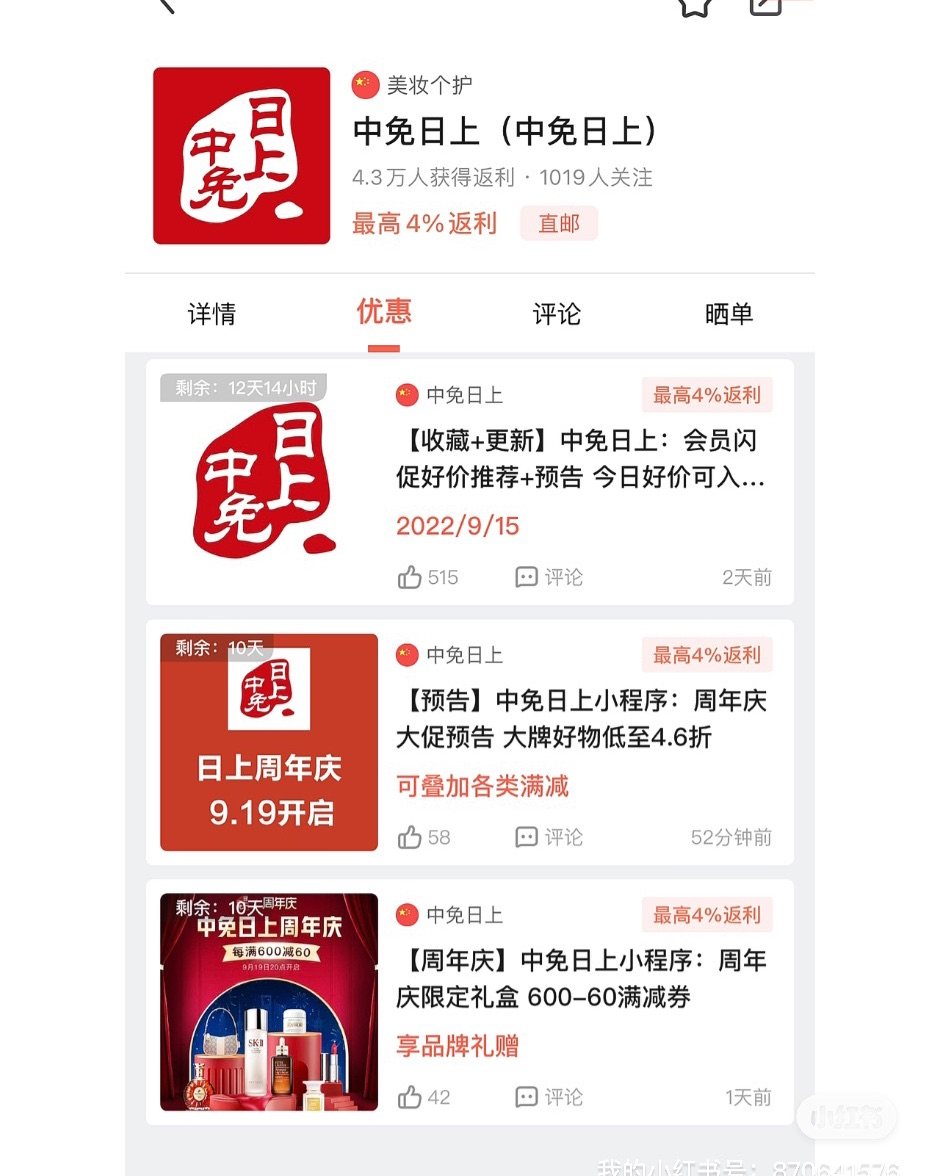Viewport: 940px width, 1176px height.
Task: Click the comment icon on the 周年庆预告 post
Action: click(548, 838)
